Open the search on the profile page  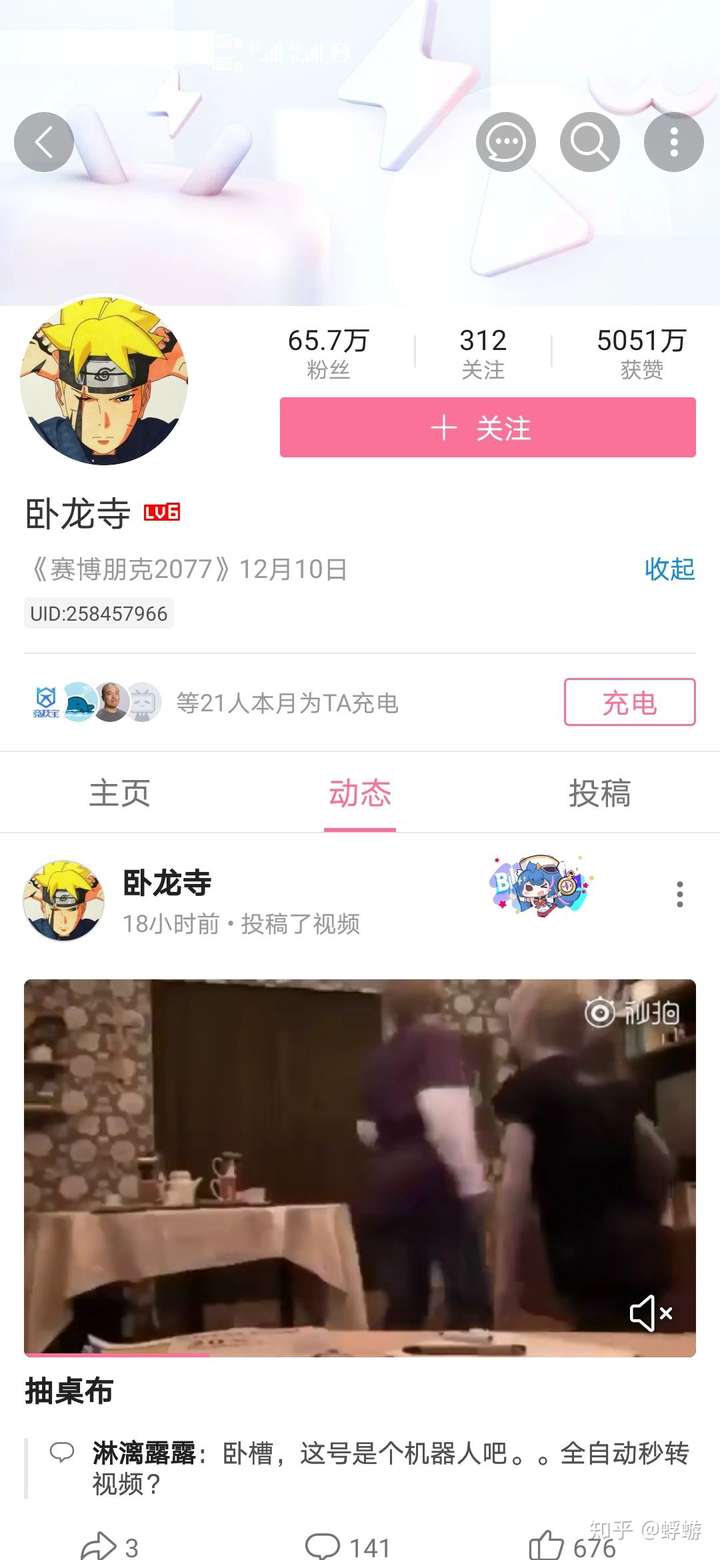(x=589, y=142)
